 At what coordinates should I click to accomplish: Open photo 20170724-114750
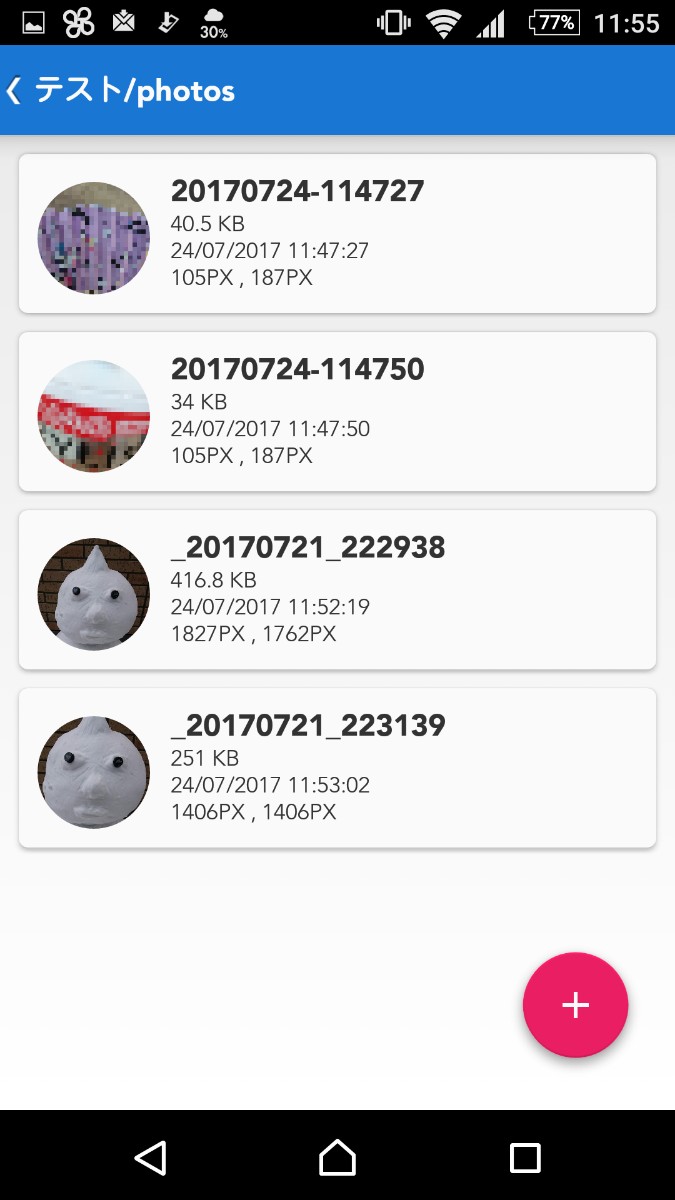pyautogui.click(x=337, y=412)
